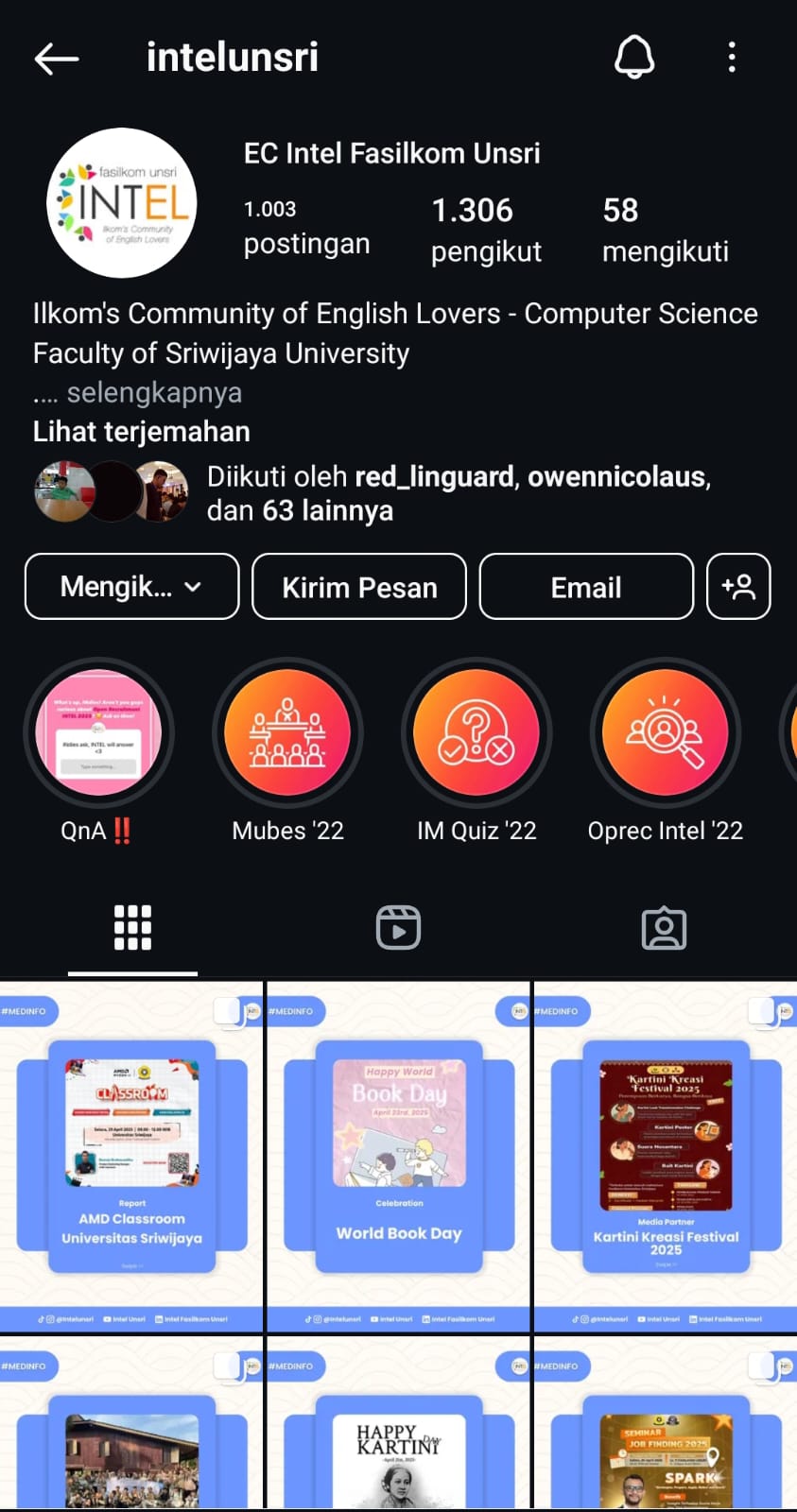The width and height of the screenshot is (797, 1512).
Task: Tap the back arrow to exit profile
Action: (56, 58)
